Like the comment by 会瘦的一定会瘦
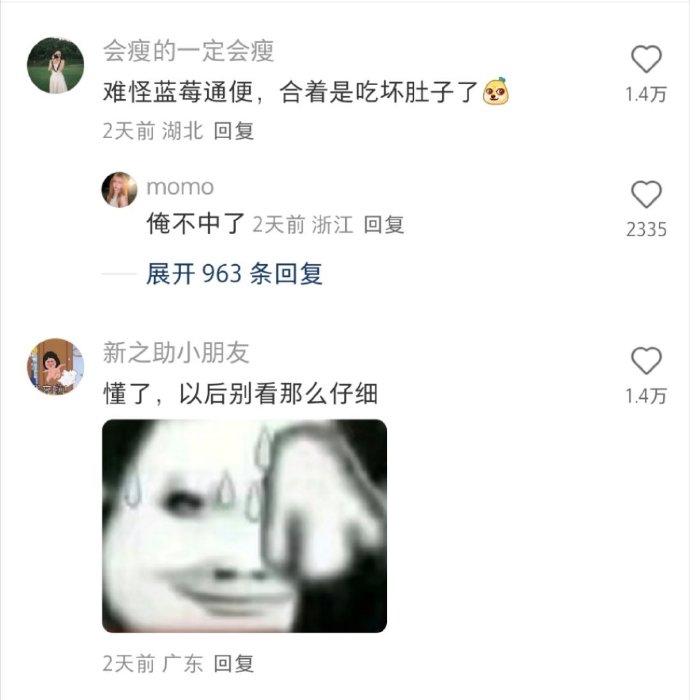This screenshot has width=690, height=700. pyautogui.click(x=646, y=60)
